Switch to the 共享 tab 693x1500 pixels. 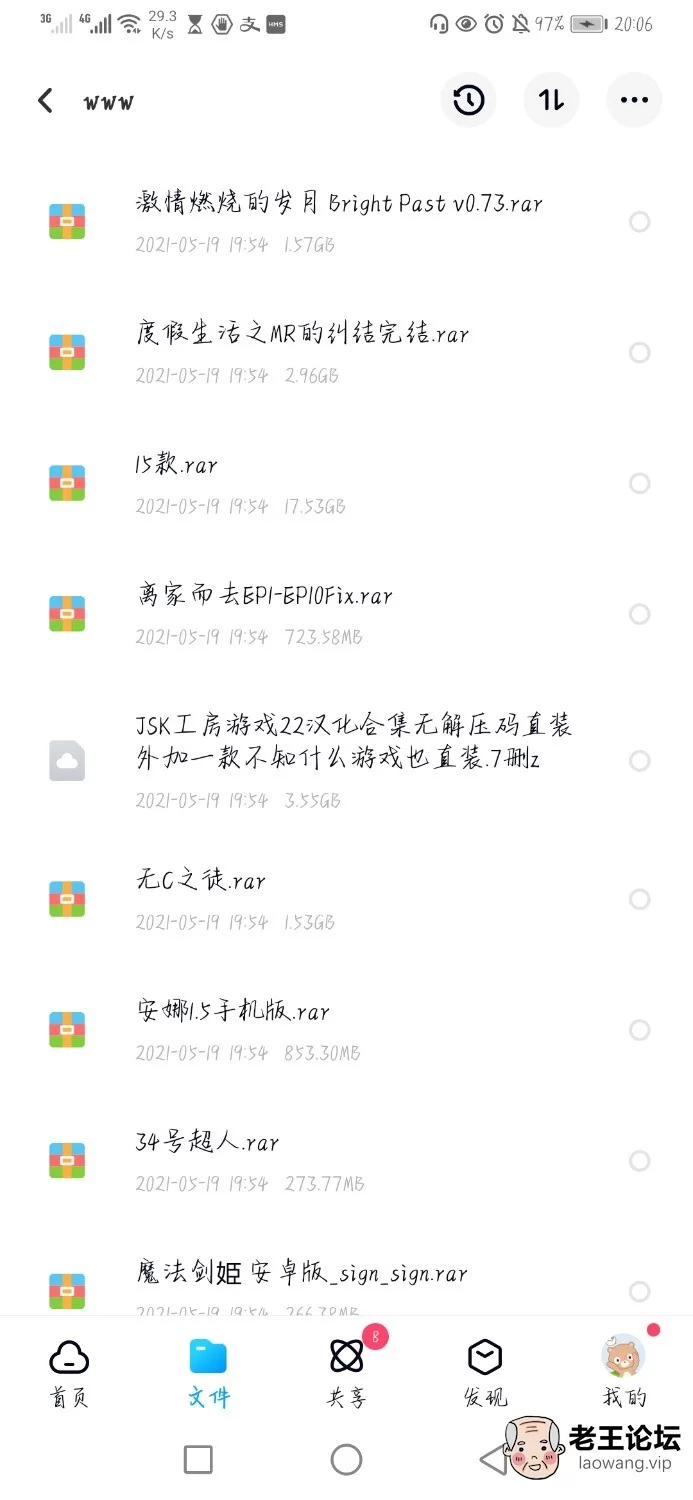click(347, 1373)
